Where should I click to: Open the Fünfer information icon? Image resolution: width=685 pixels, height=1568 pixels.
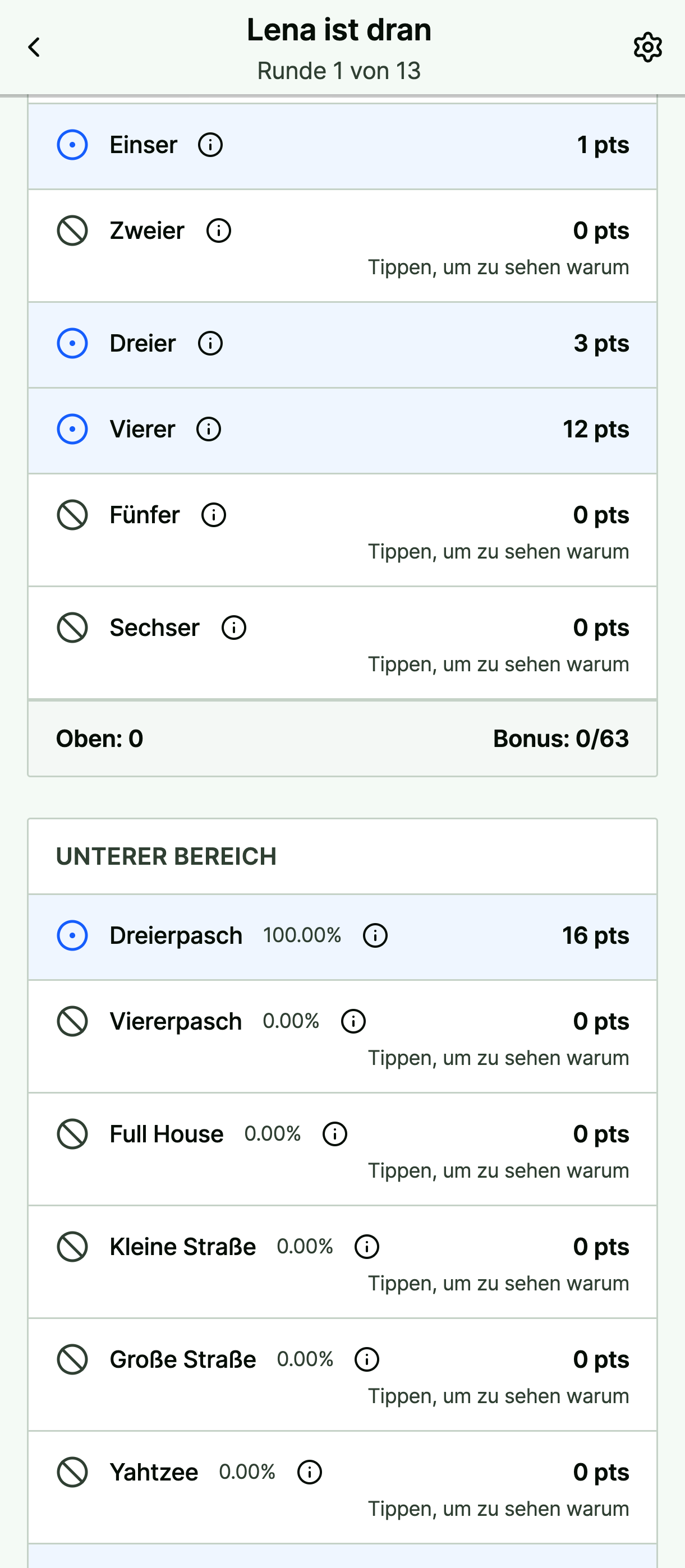click(x=214, y=514)
